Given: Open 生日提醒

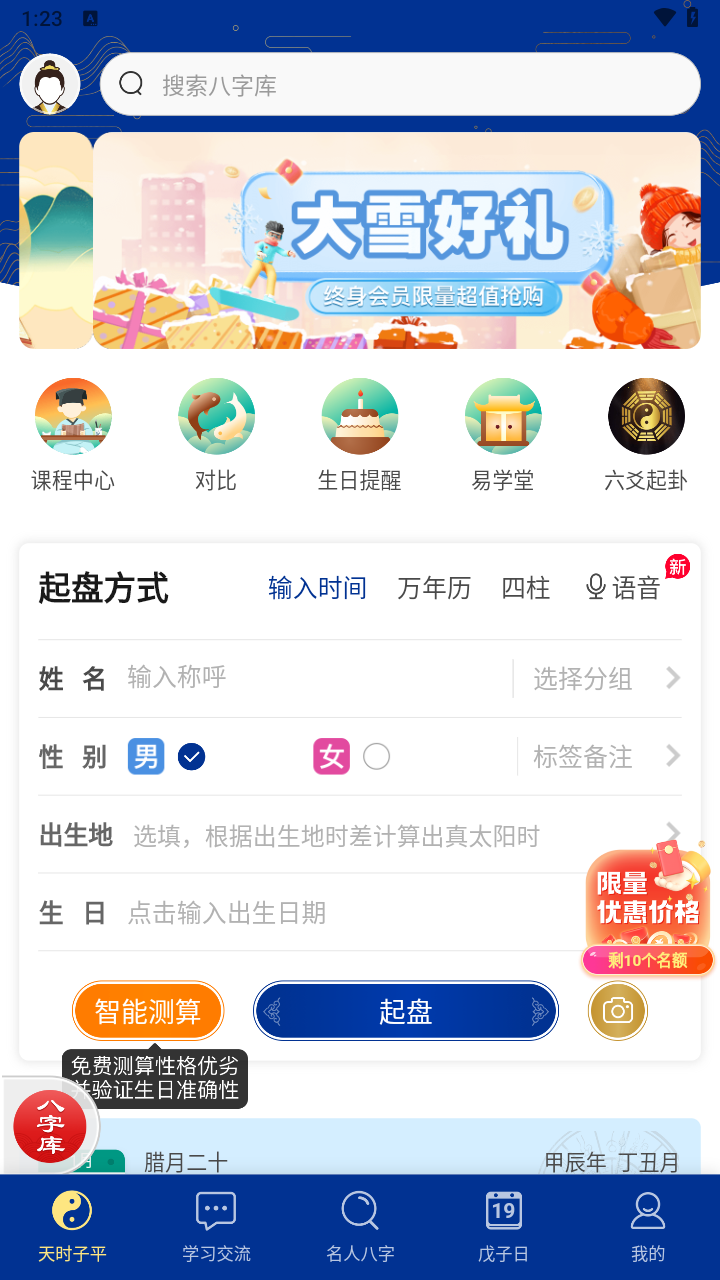Looking at the screenshot, I should pos(360,435).
